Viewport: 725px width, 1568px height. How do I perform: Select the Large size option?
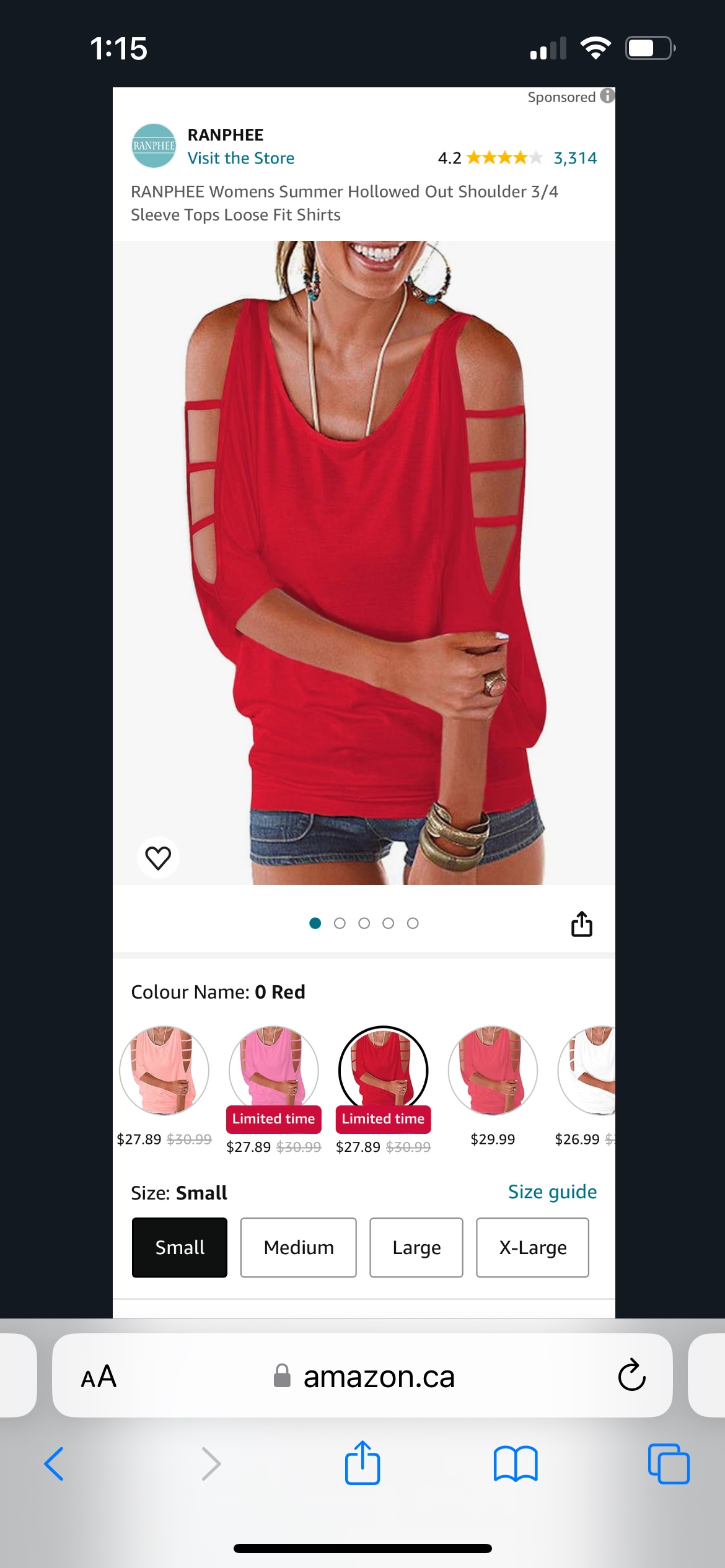[x=416, y=1247]
